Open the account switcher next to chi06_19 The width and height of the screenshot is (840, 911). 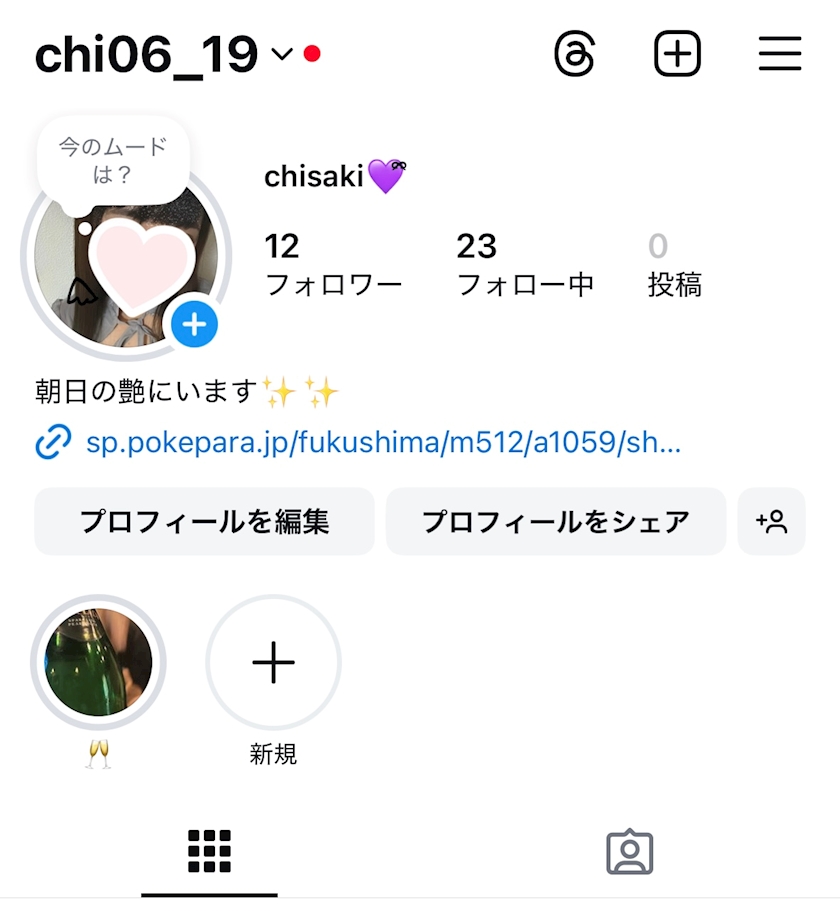tap(282, 54)
